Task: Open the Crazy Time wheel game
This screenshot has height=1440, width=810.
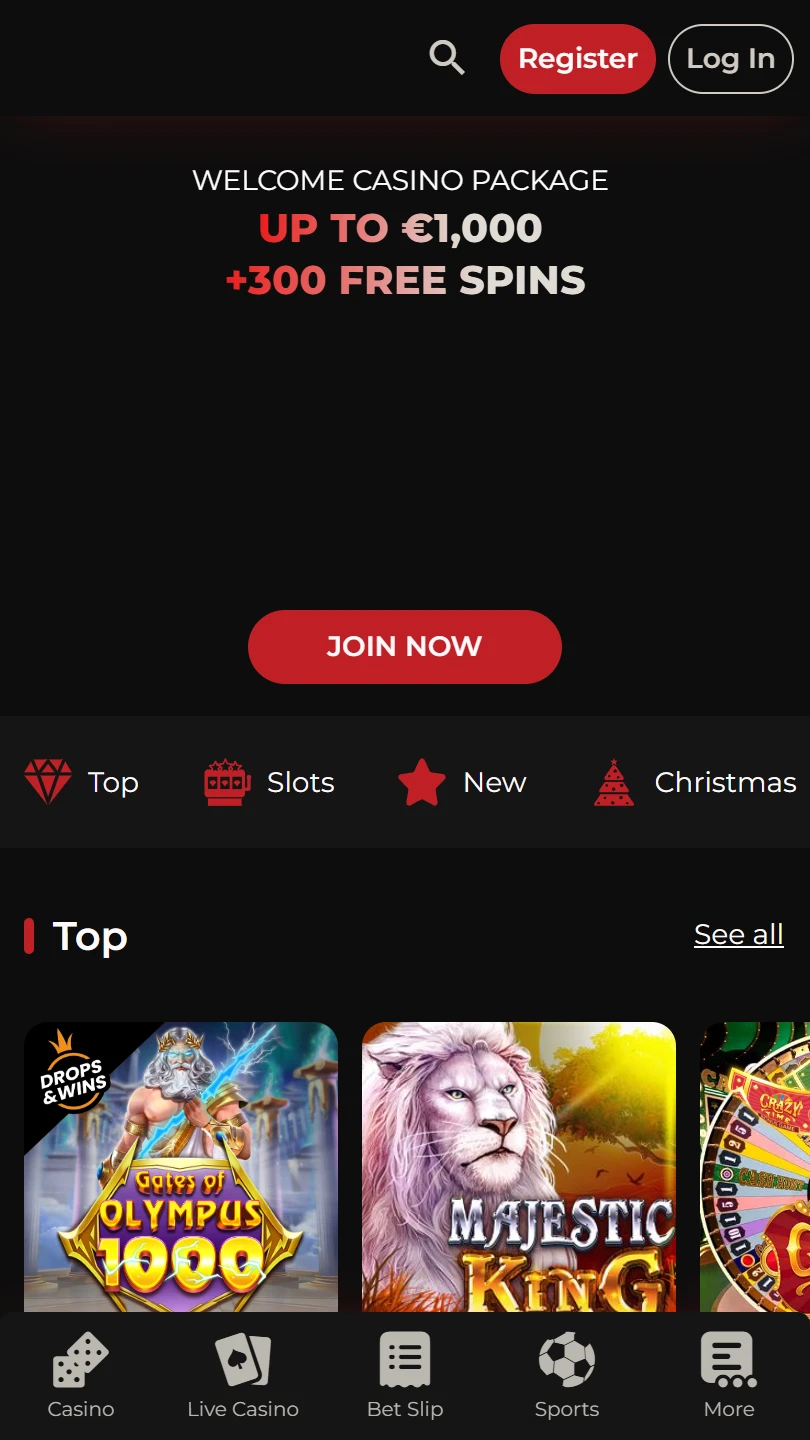Action: 756,1165
